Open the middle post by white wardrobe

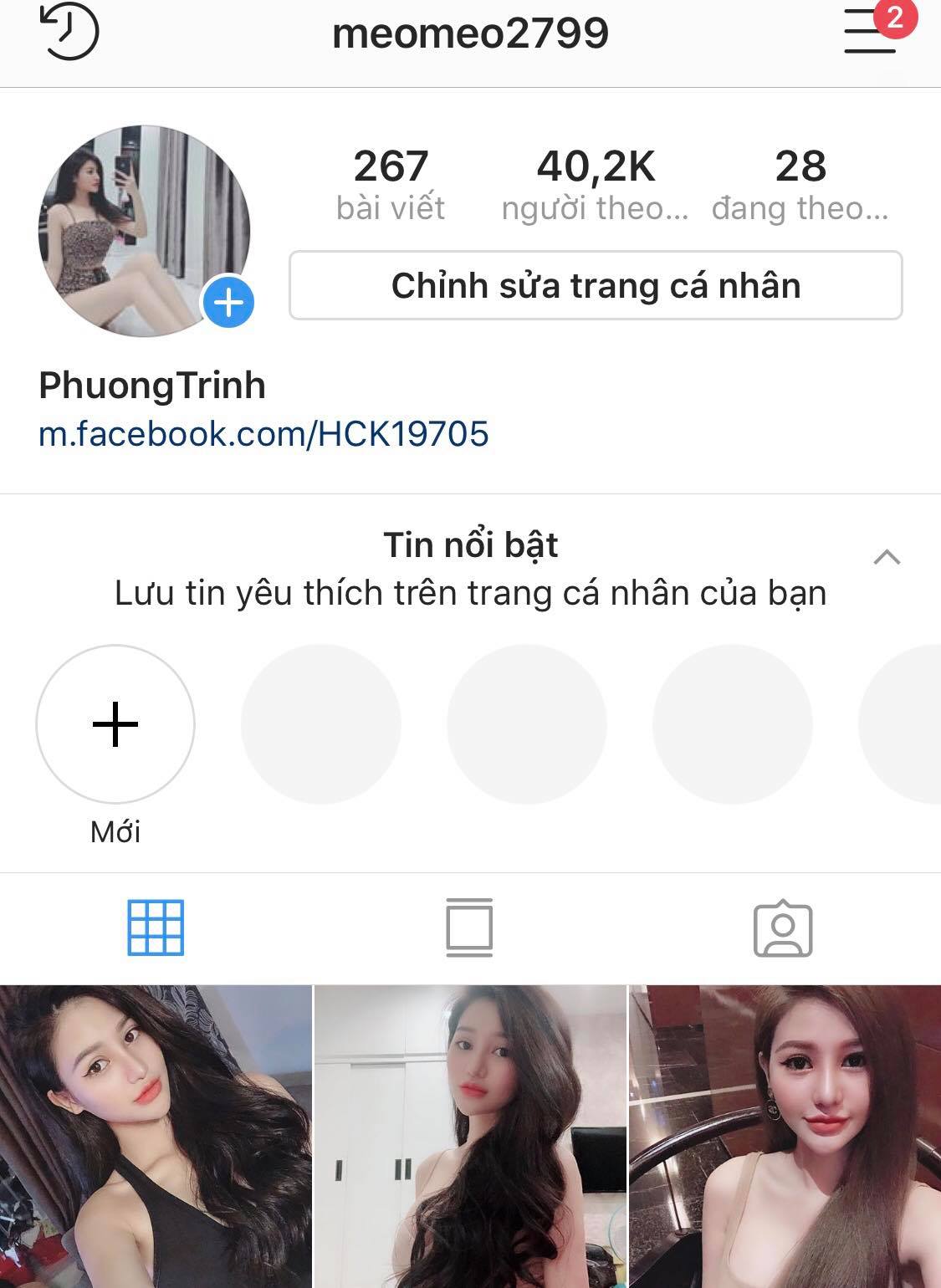tap(470, 1136)
